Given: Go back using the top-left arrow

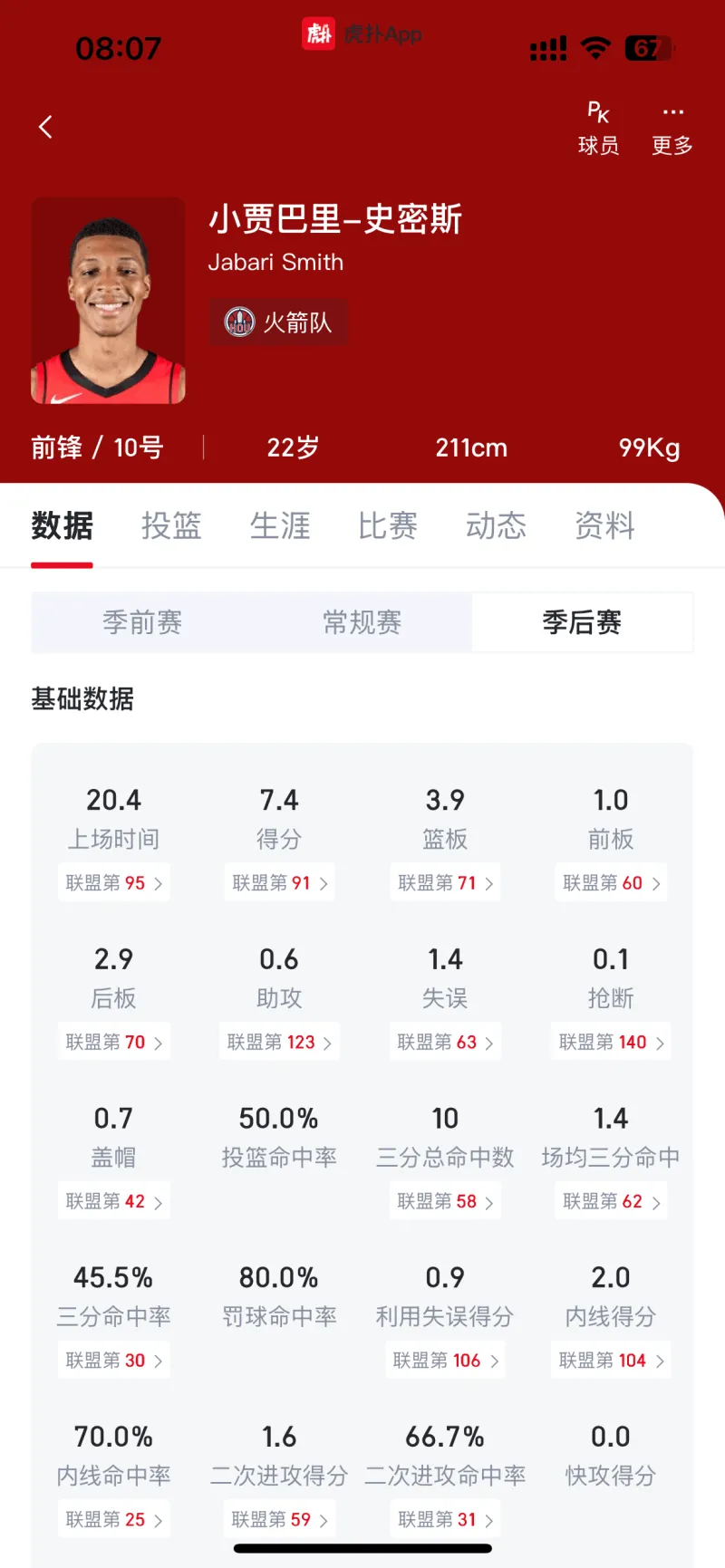Looking at the screenshot, I should point(45,127).
